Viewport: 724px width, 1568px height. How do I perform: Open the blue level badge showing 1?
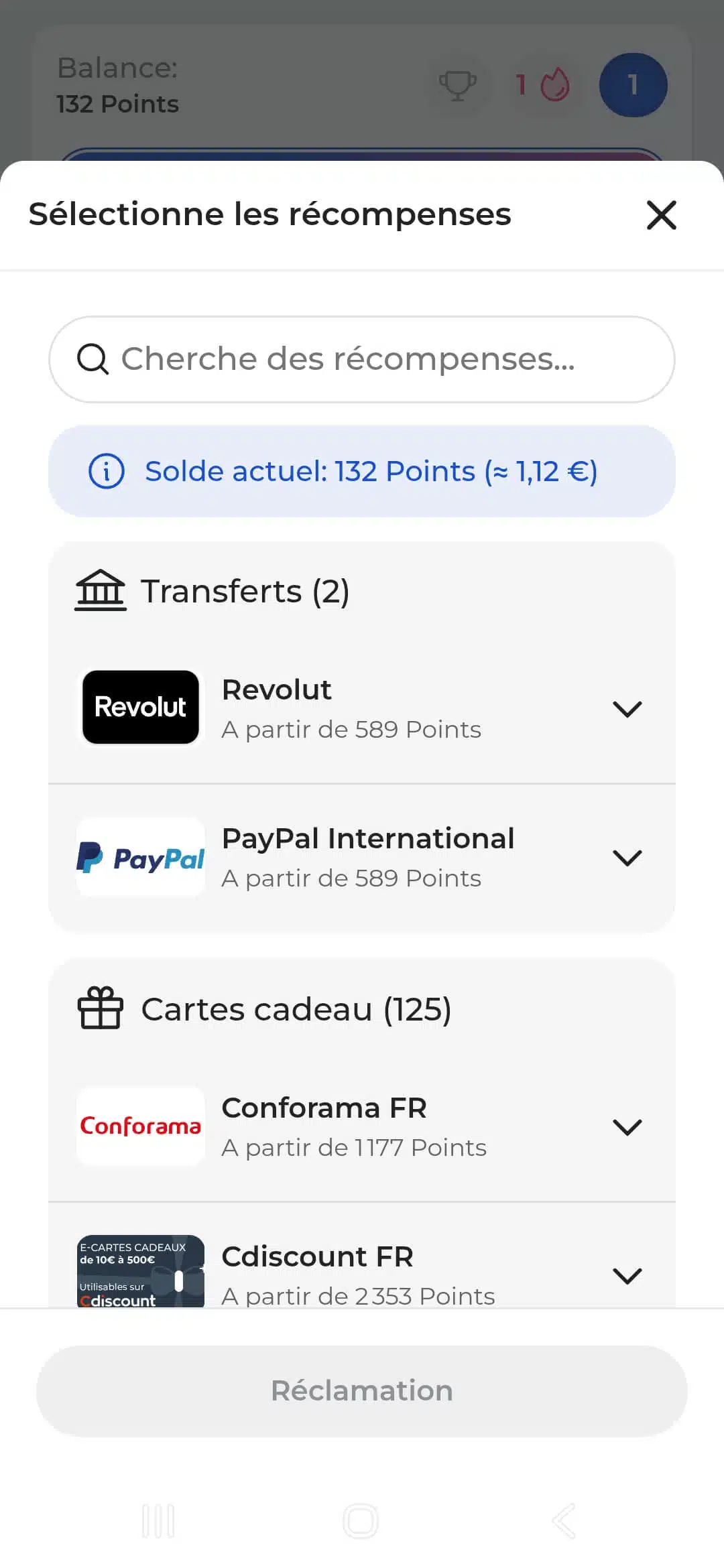coord(632,85)
